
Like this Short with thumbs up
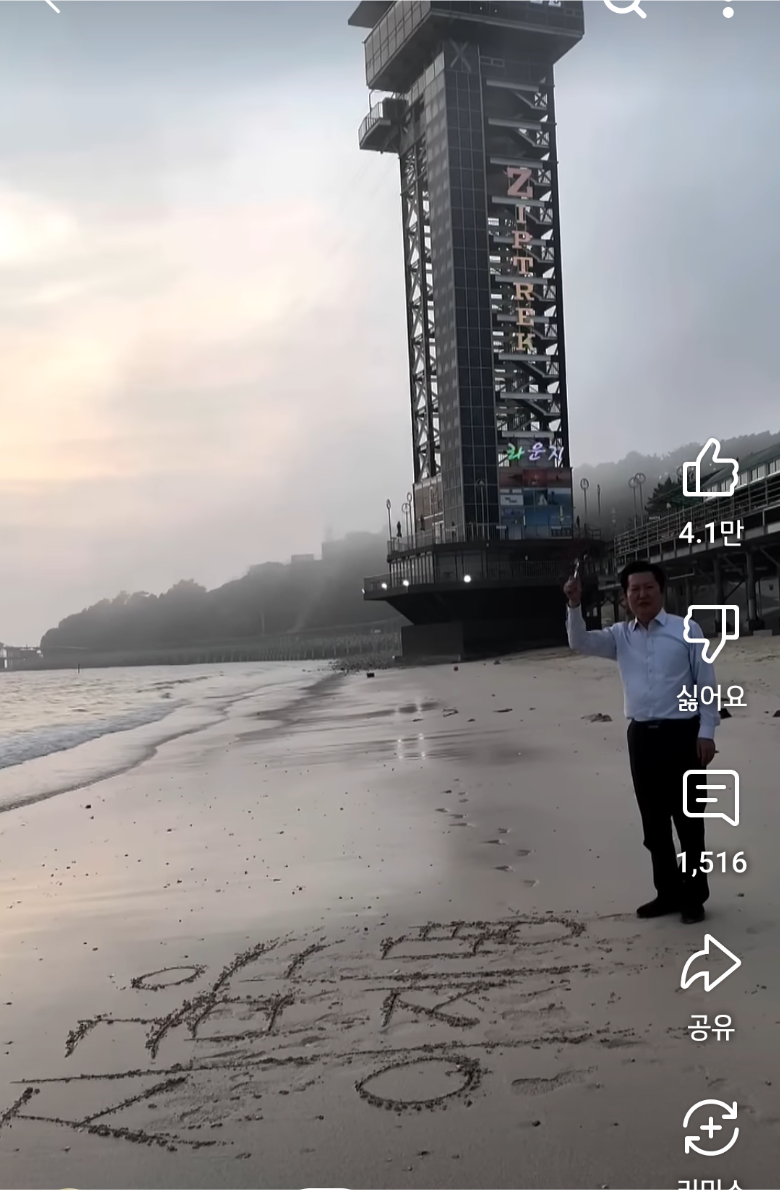711,470
